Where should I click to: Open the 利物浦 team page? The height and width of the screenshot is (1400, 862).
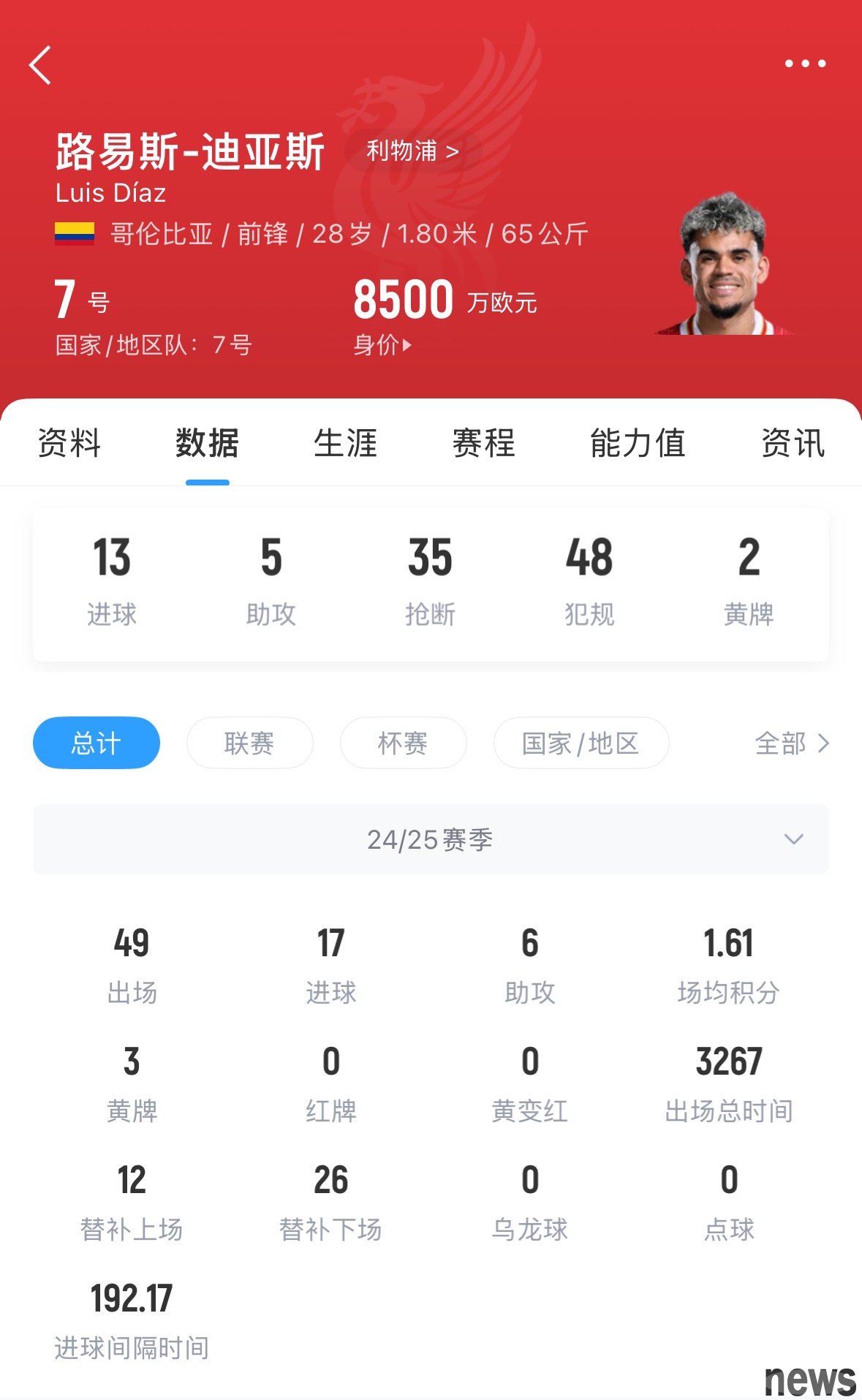(x=412, y=151)
